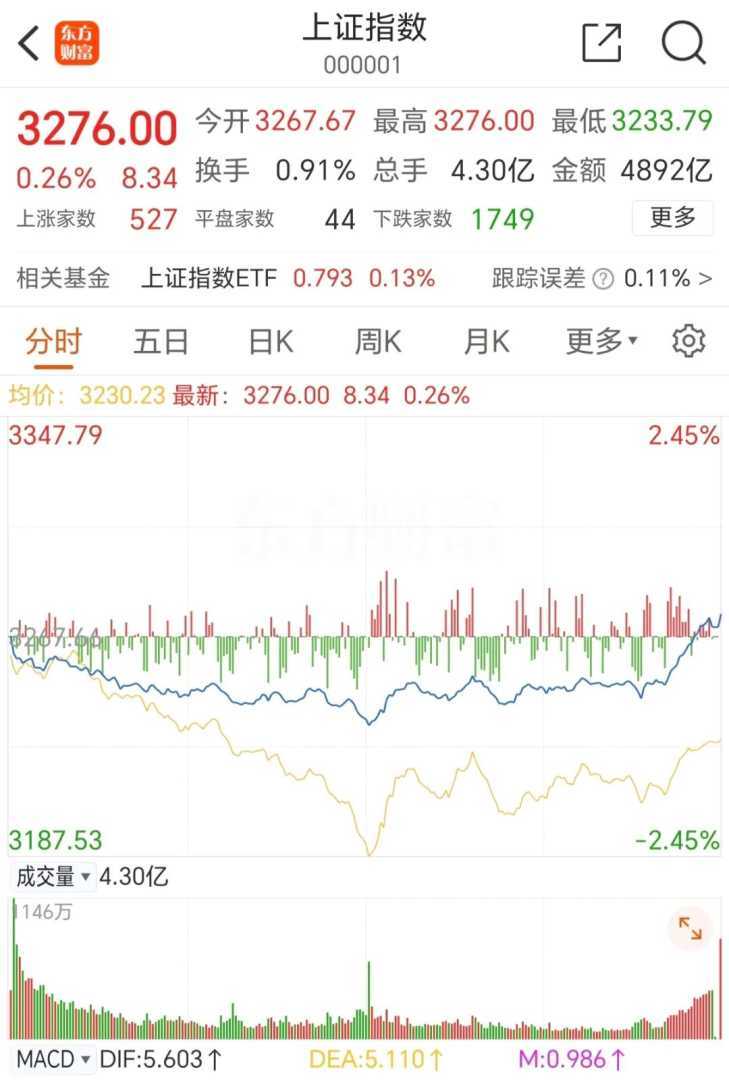Tap the 更多 button beside 下跌家数

click(672, 218)
